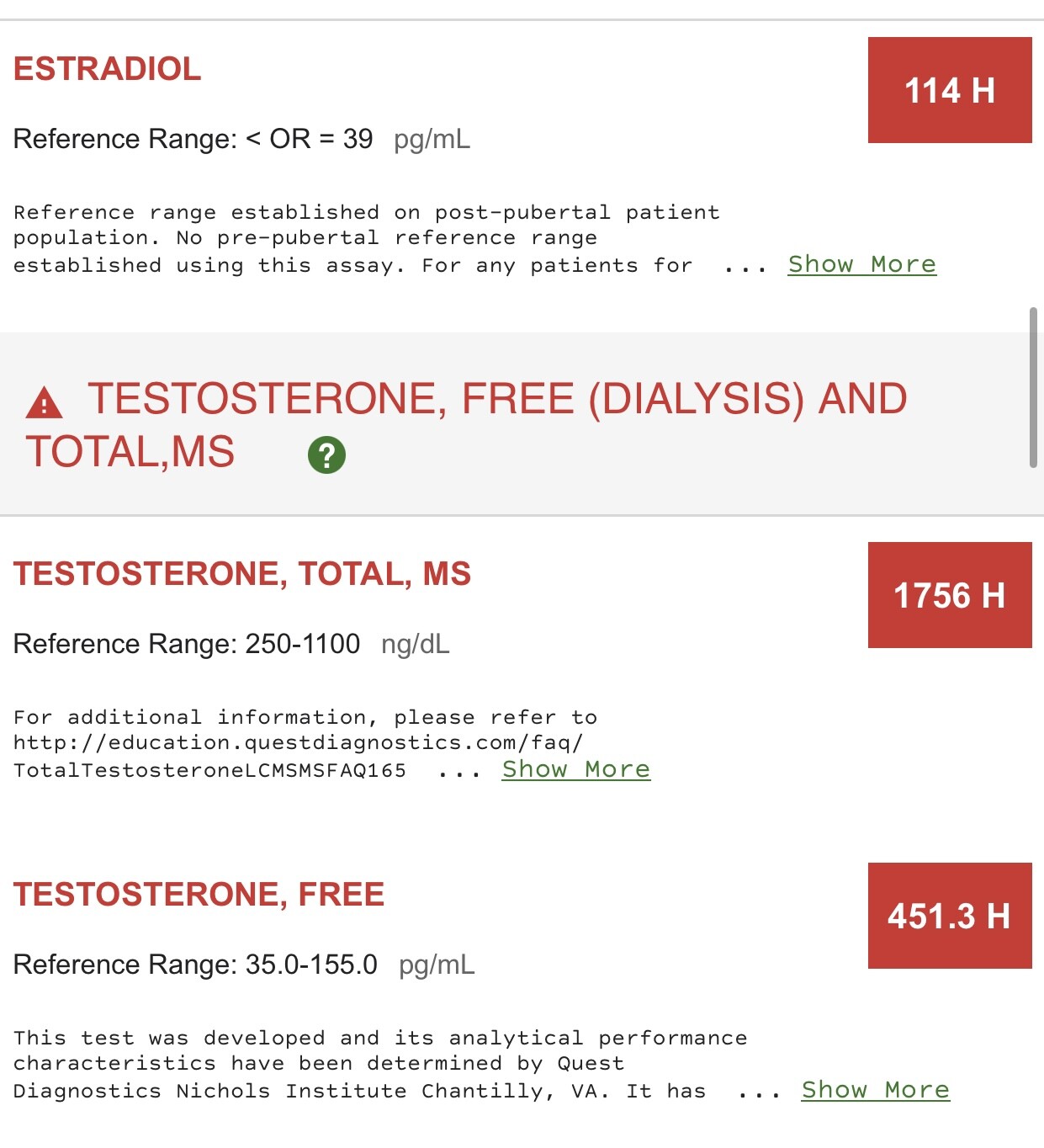Screen dimensions: 1044x1148
Task: Expand the Estradiol note with Show More
Action: pyautogui.click(x=861, y=264)
